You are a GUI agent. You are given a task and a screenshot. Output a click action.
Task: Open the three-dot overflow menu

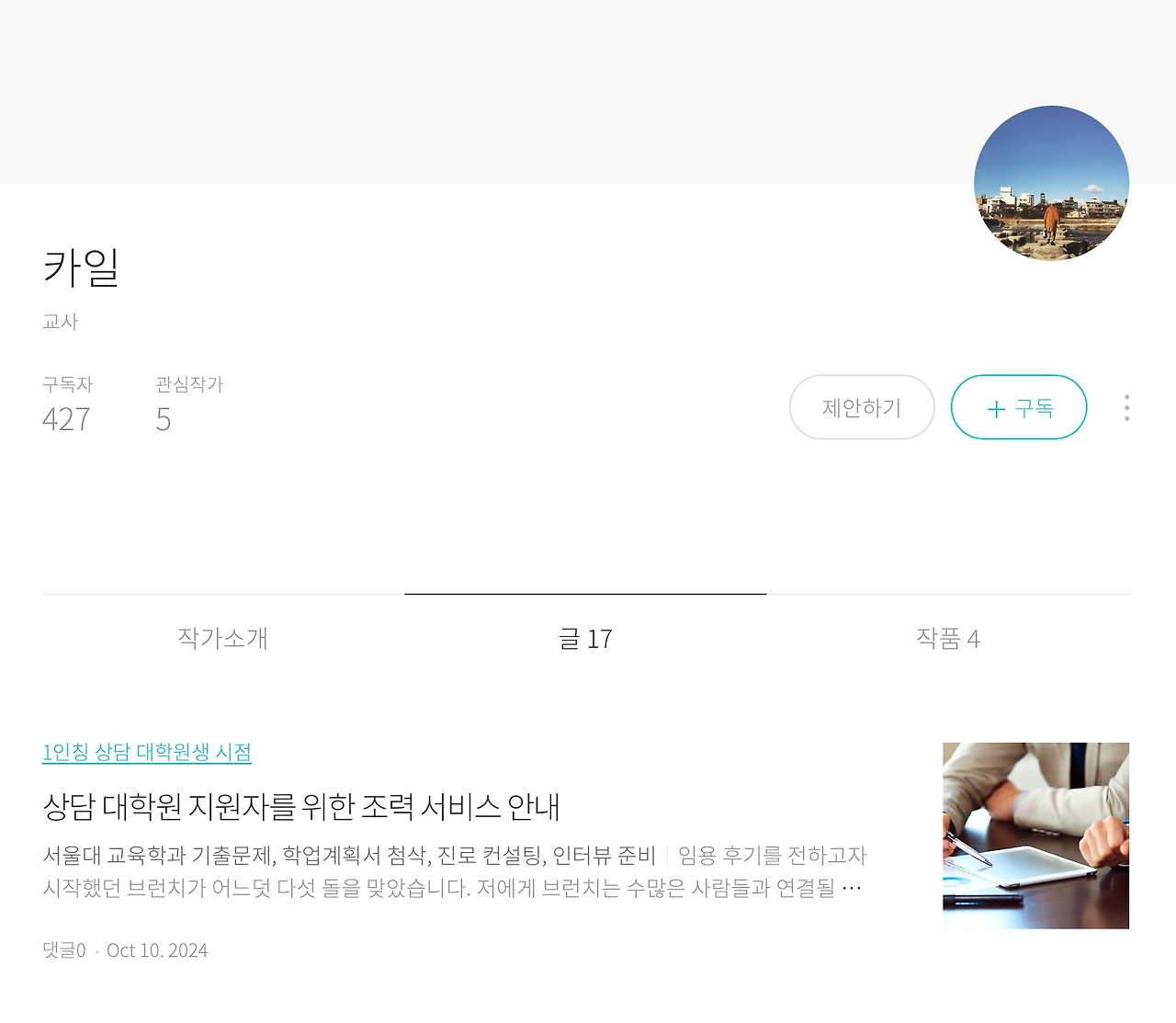(1126, 408)
